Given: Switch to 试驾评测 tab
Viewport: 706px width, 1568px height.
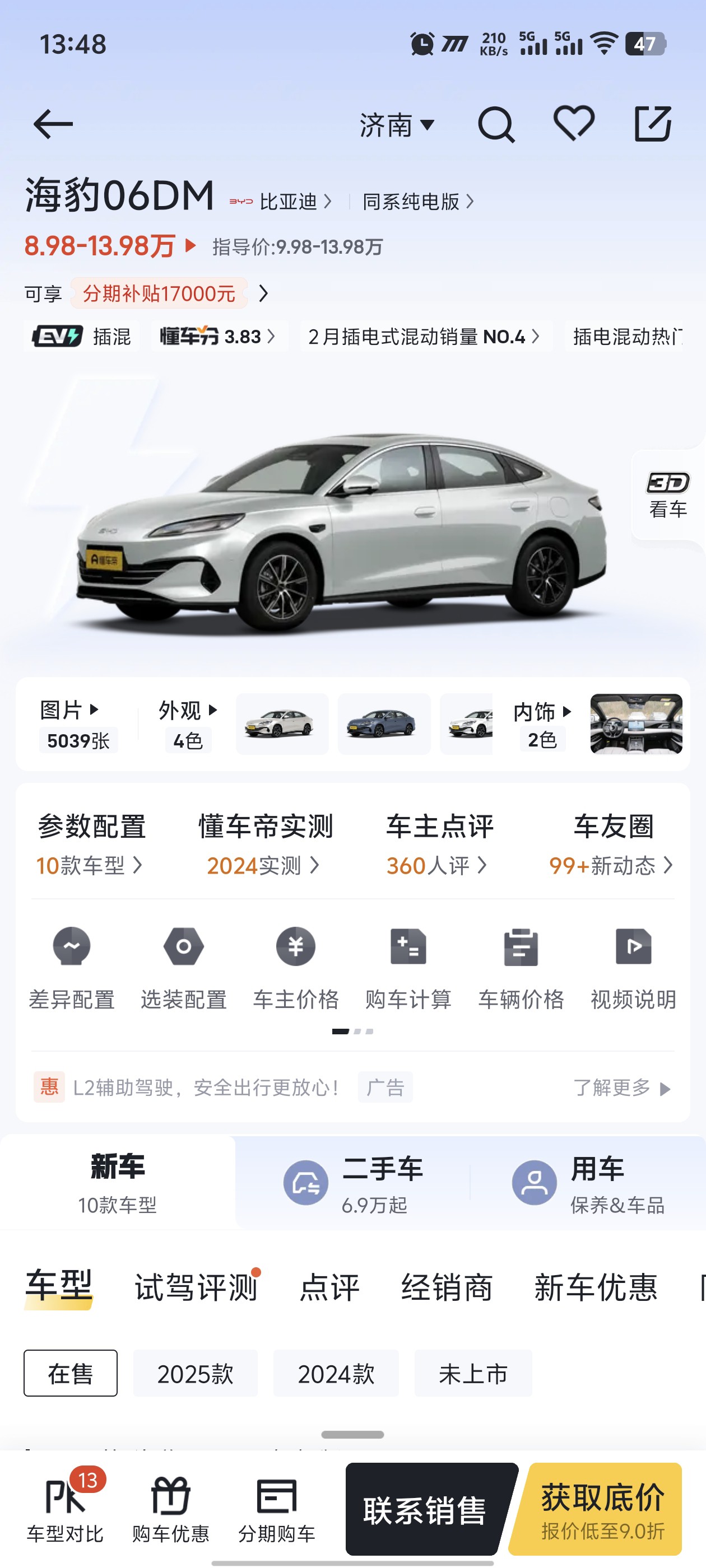Looking at the screenshot, I should tap(197, 1287).
